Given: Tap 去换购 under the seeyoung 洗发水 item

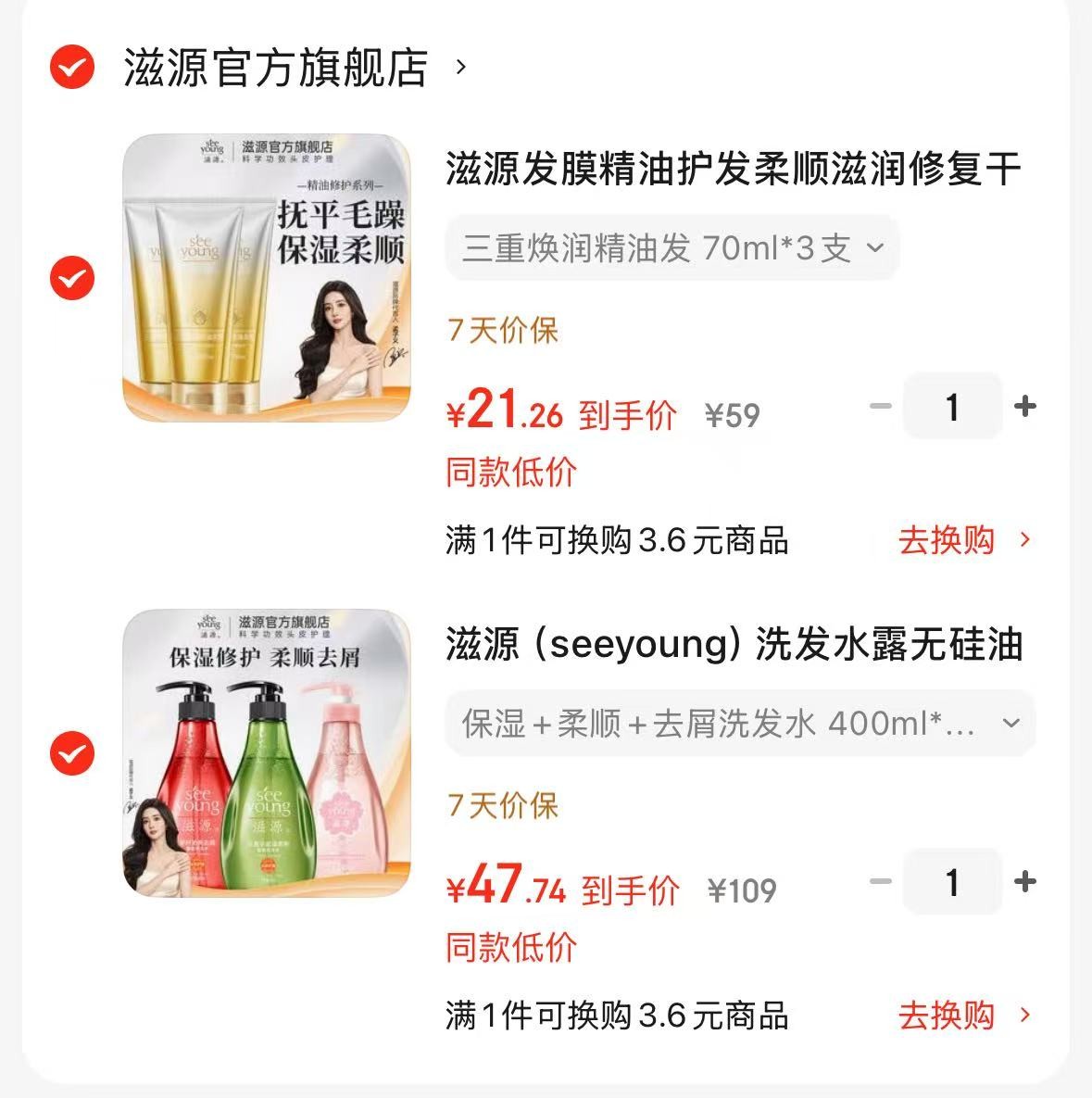Looking at the screenshot, I should 963,1016.
